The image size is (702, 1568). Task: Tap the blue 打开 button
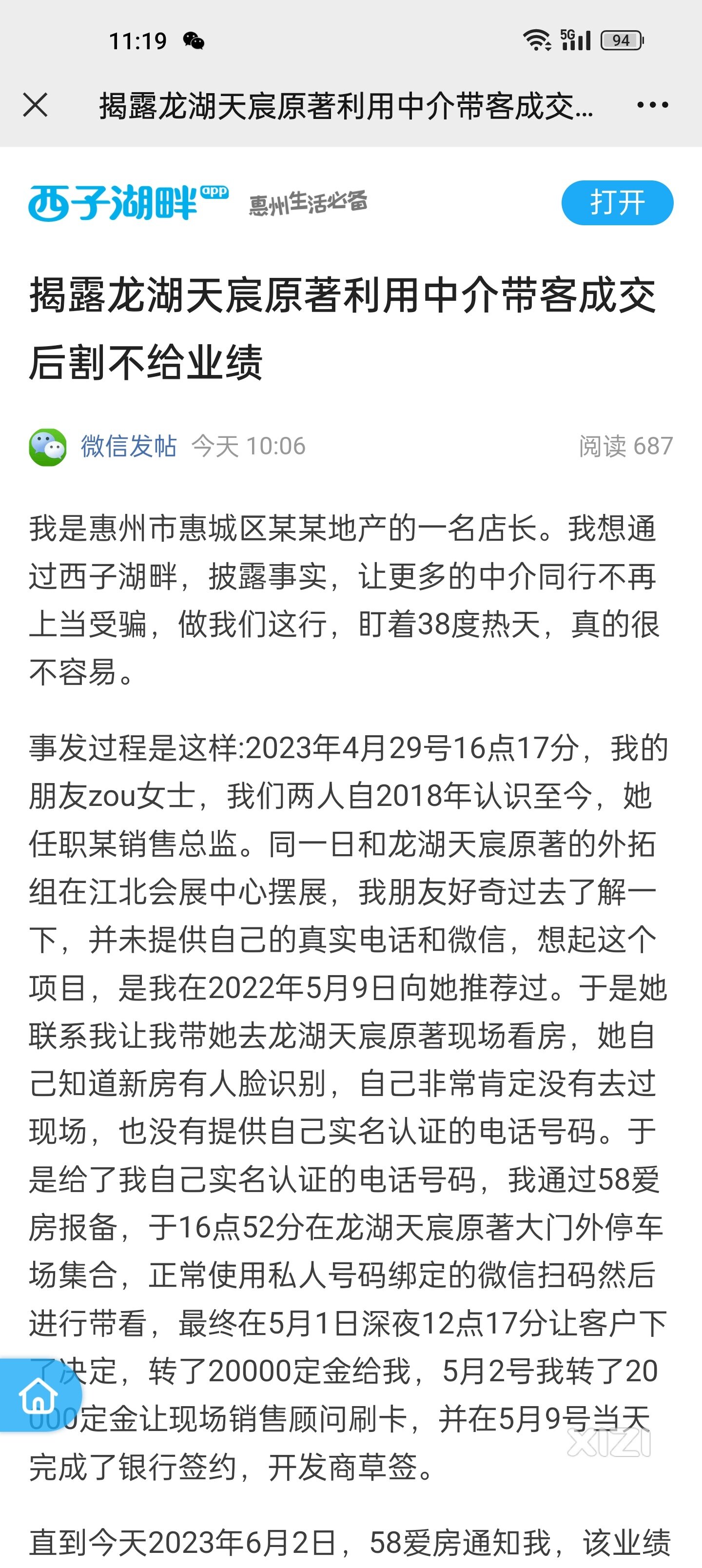tap(617, 203)
